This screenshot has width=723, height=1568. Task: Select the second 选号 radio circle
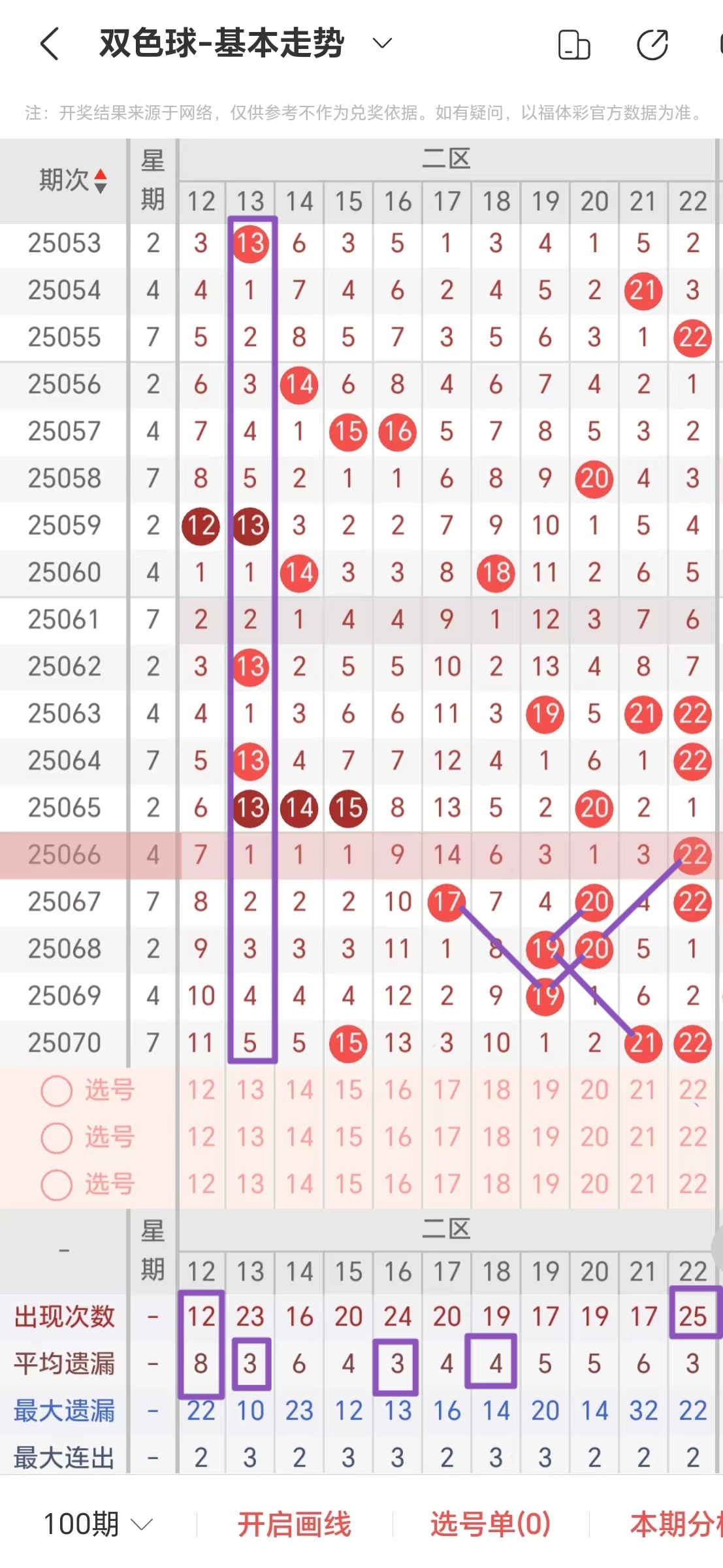tap(56, 1137)
